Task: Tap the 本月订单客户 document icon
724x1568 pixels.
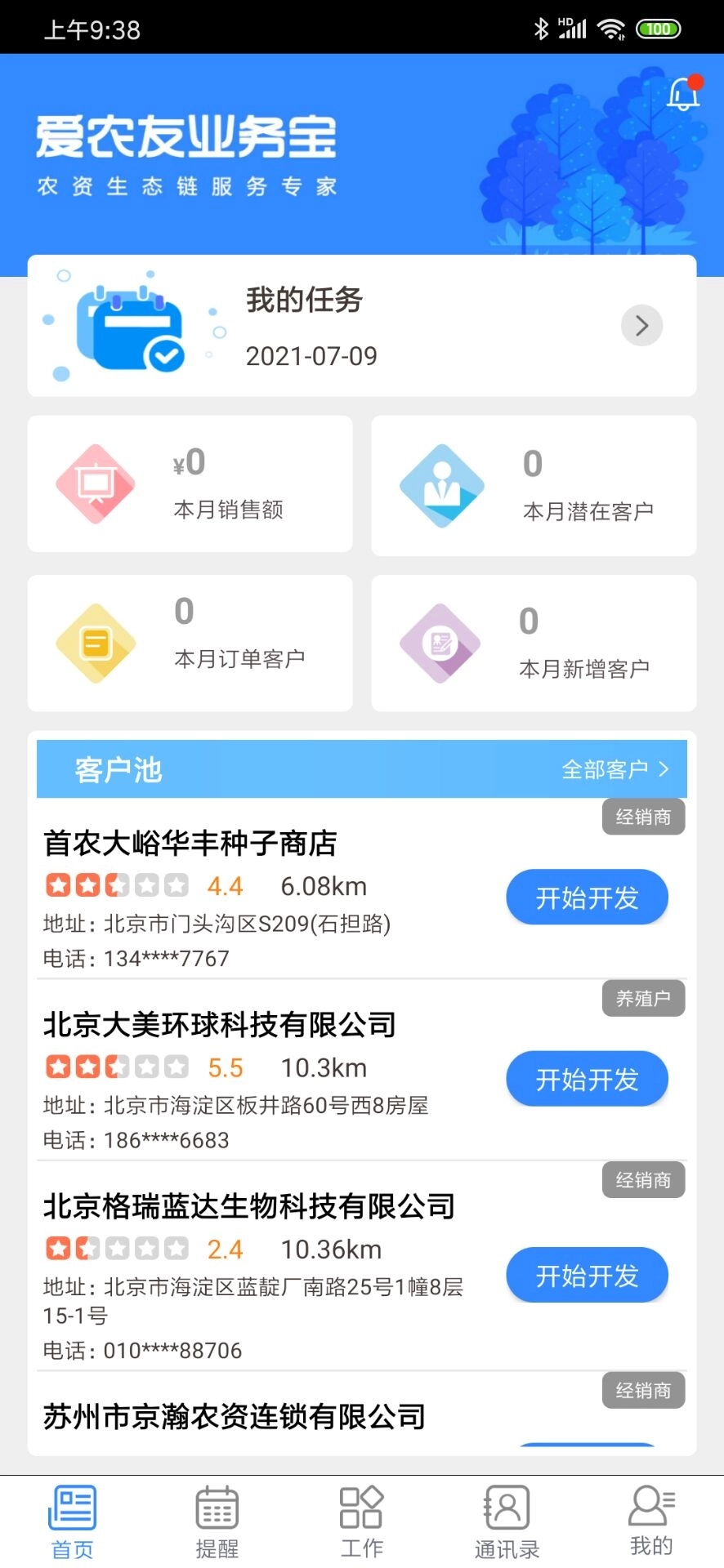Action: tap(97, 641)
